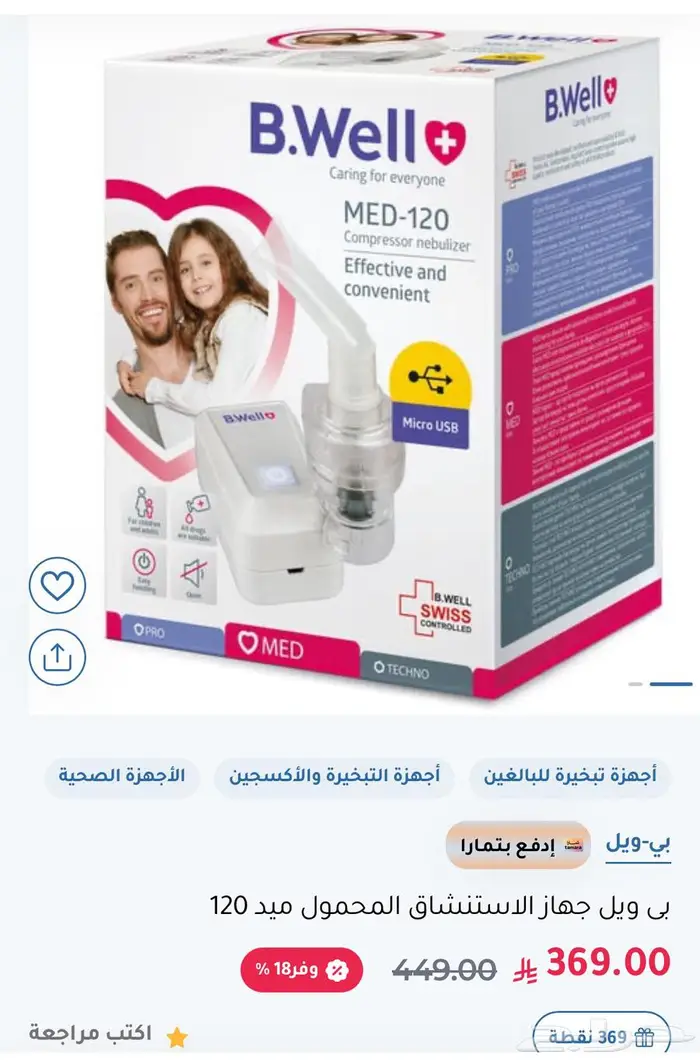700x1062 pixels.
Task: Browse the الأجهزة الصحية category
Action: [121, 776]
